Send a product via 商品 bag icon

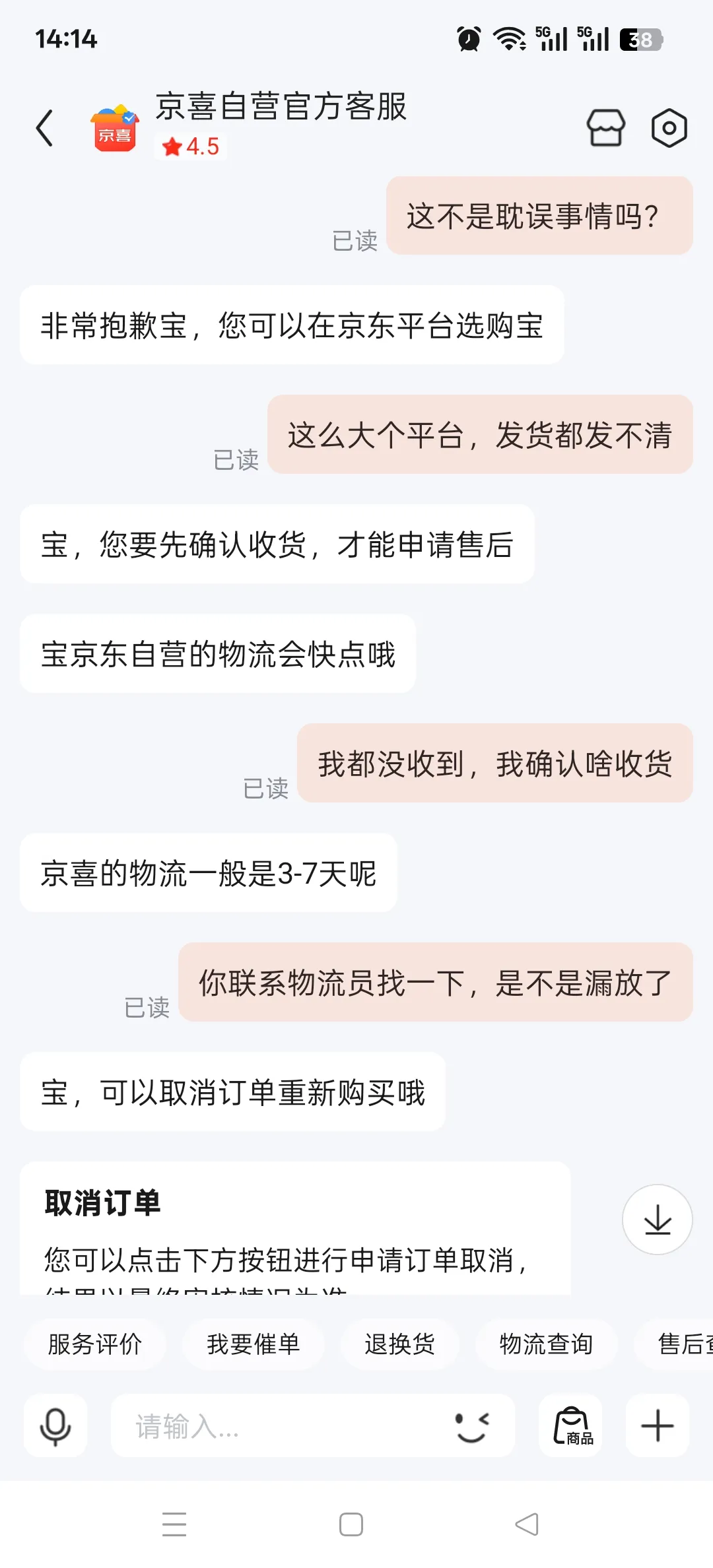(x=571, y=1425)
